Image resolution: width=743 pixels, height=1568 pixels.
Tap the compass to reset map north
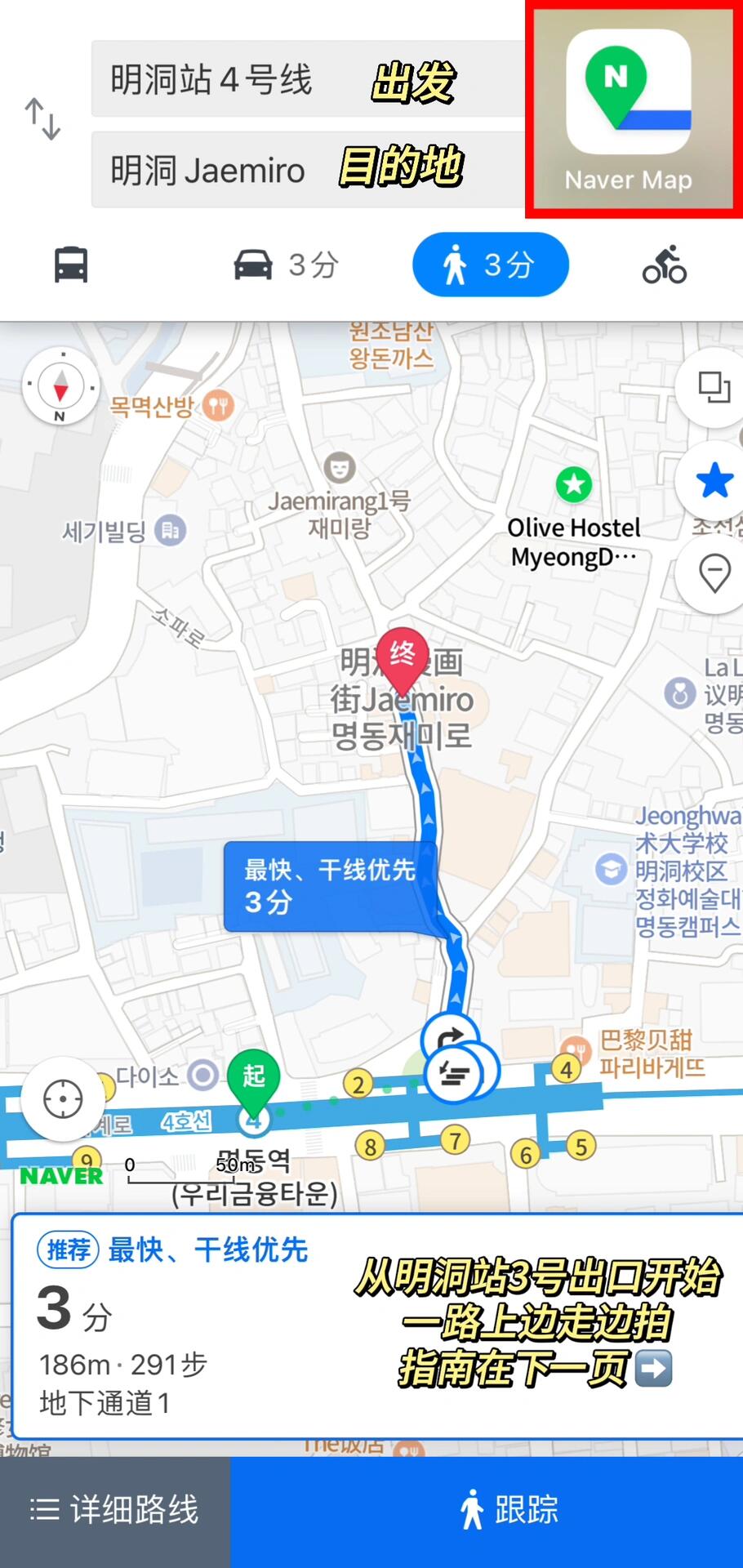pyautogui.click(x=61, y=387)
